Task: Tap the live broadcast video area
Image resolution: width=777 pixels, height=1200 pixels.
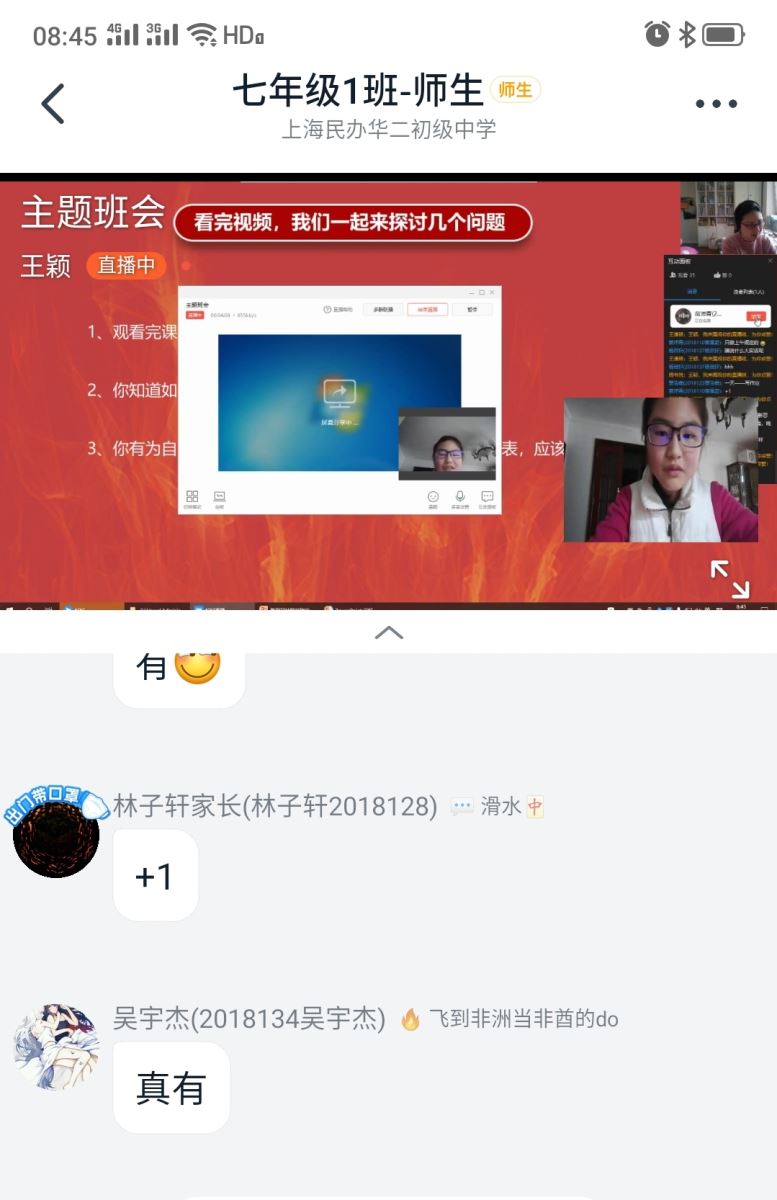Action: [x=388, y=390]
